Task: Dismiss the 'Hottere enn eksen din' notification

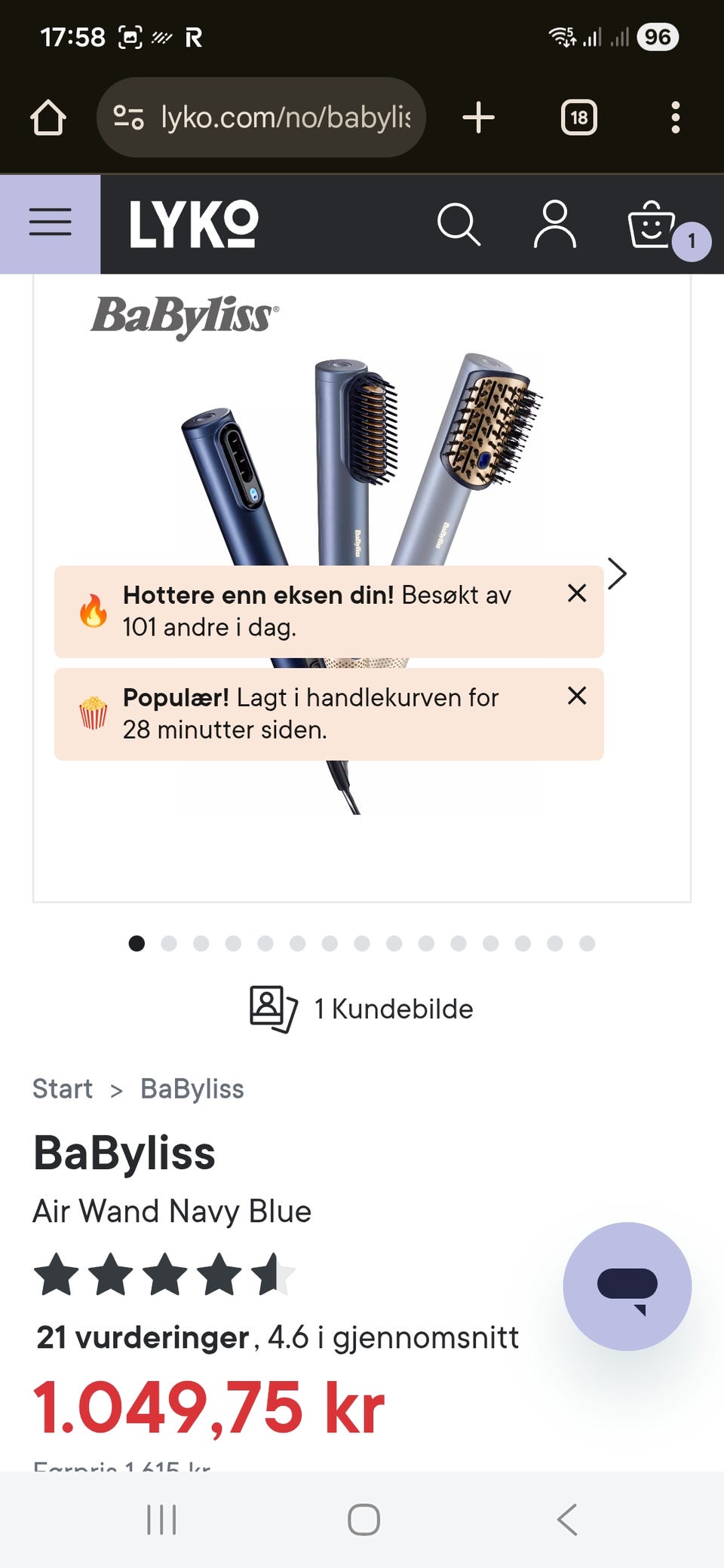Action: [576, 593]
